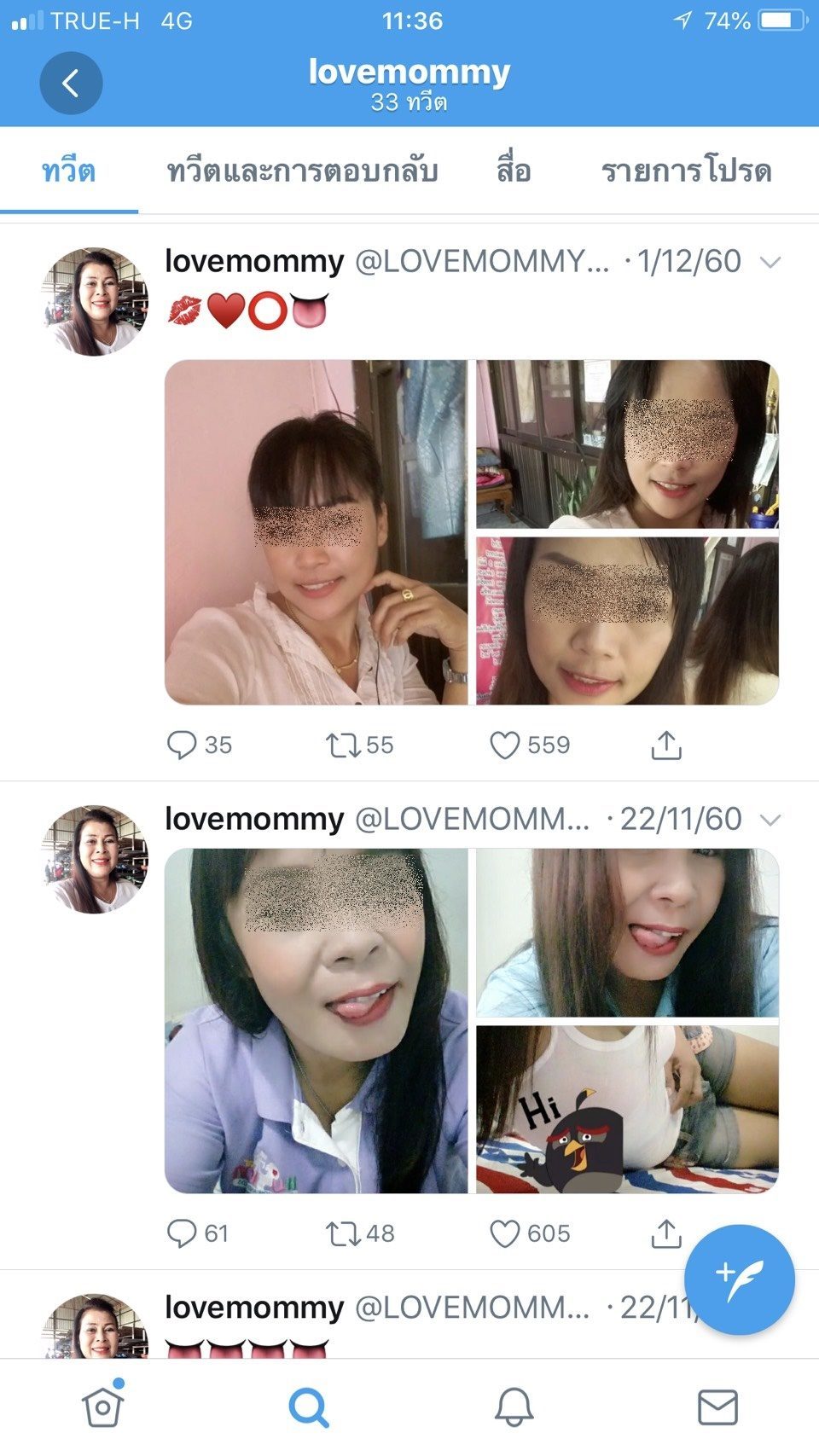
Task: Open direct messages envelope
Action: (717, 1407)
